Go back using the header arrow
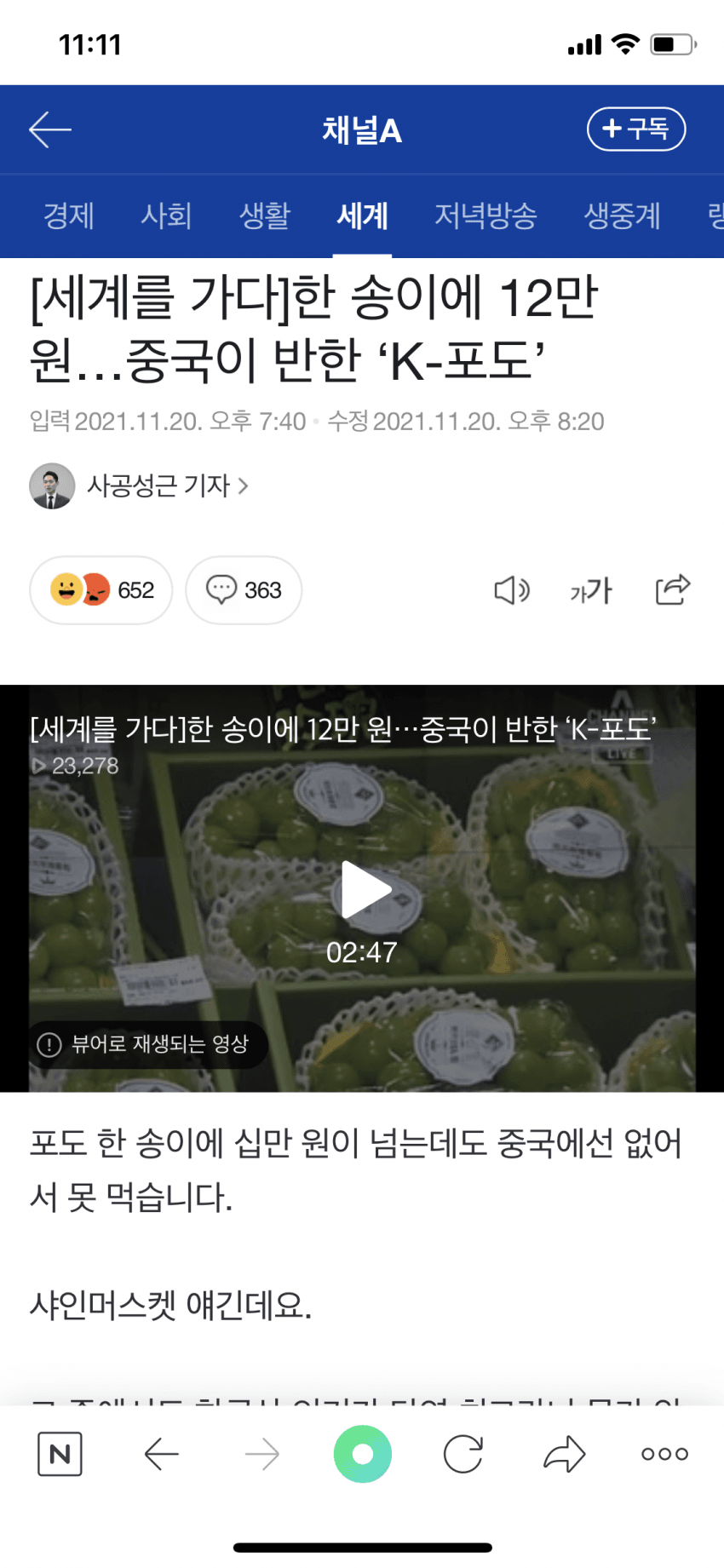 pyautogui.click(x=49, y=130)
